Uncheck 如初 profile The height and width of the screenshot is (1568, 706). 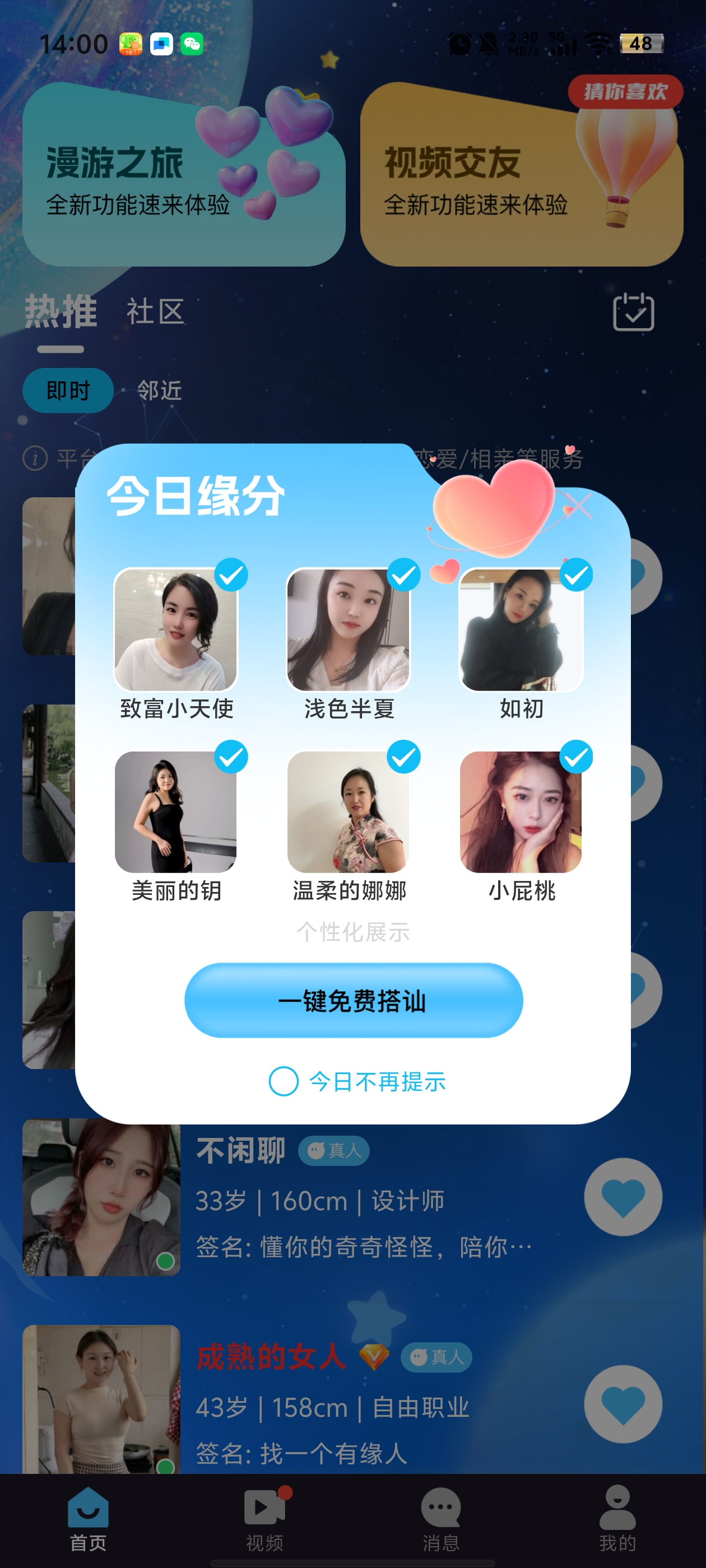[575, 575]
